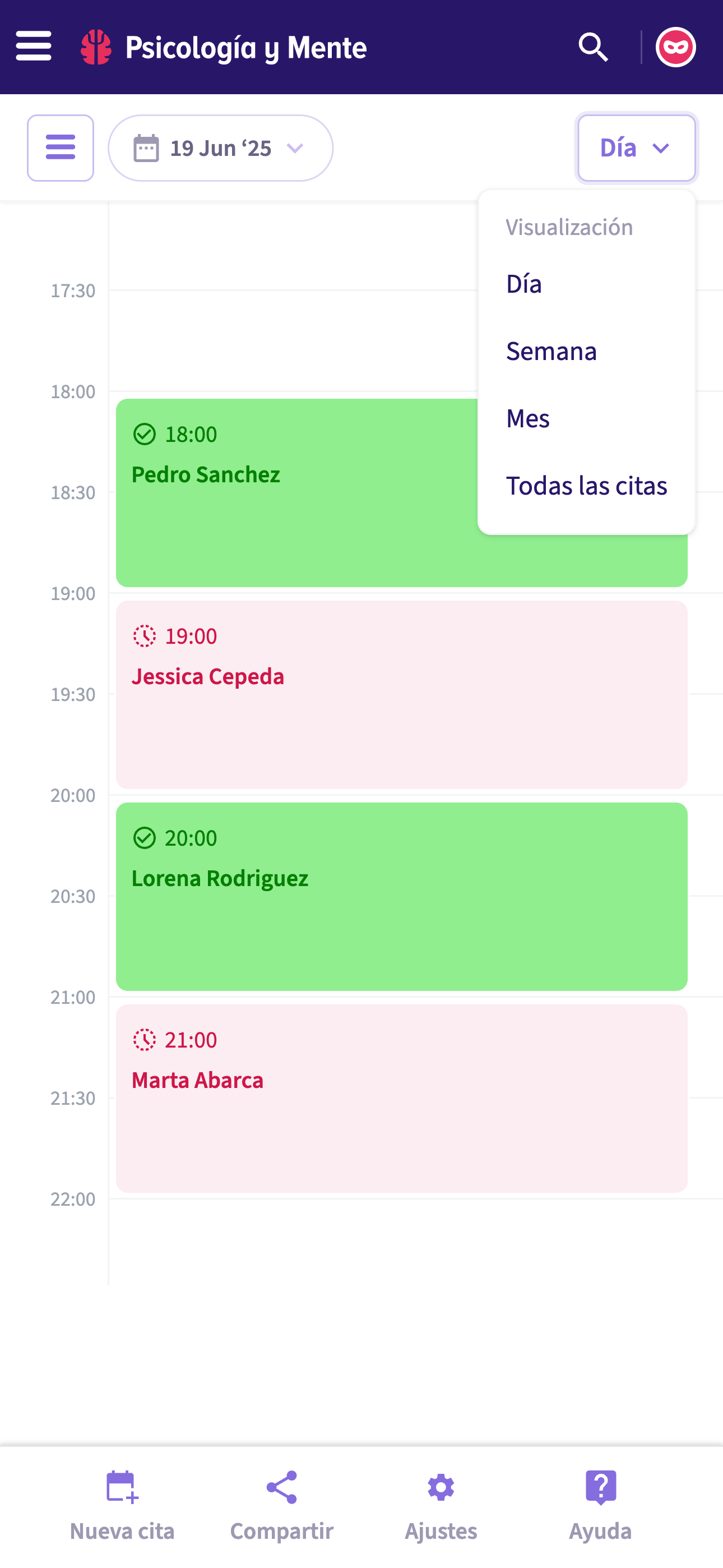Open the 19 Jun '25 date picker
This screenshot has width=723, height=1568.
pyautogui.click(x=220, y=148)
